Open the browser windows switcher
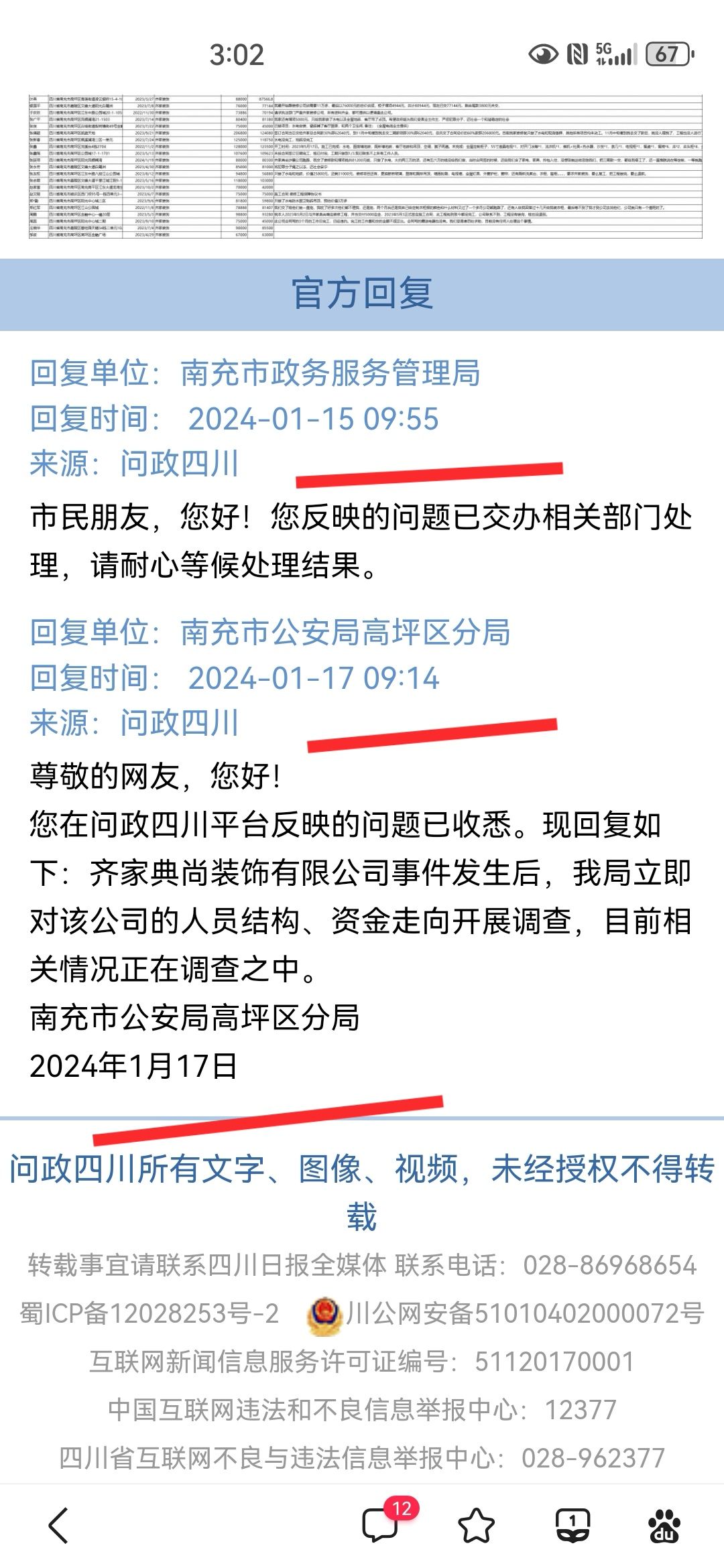Viewport: 724px width, 1568px height. click(x=572, y=1526)
